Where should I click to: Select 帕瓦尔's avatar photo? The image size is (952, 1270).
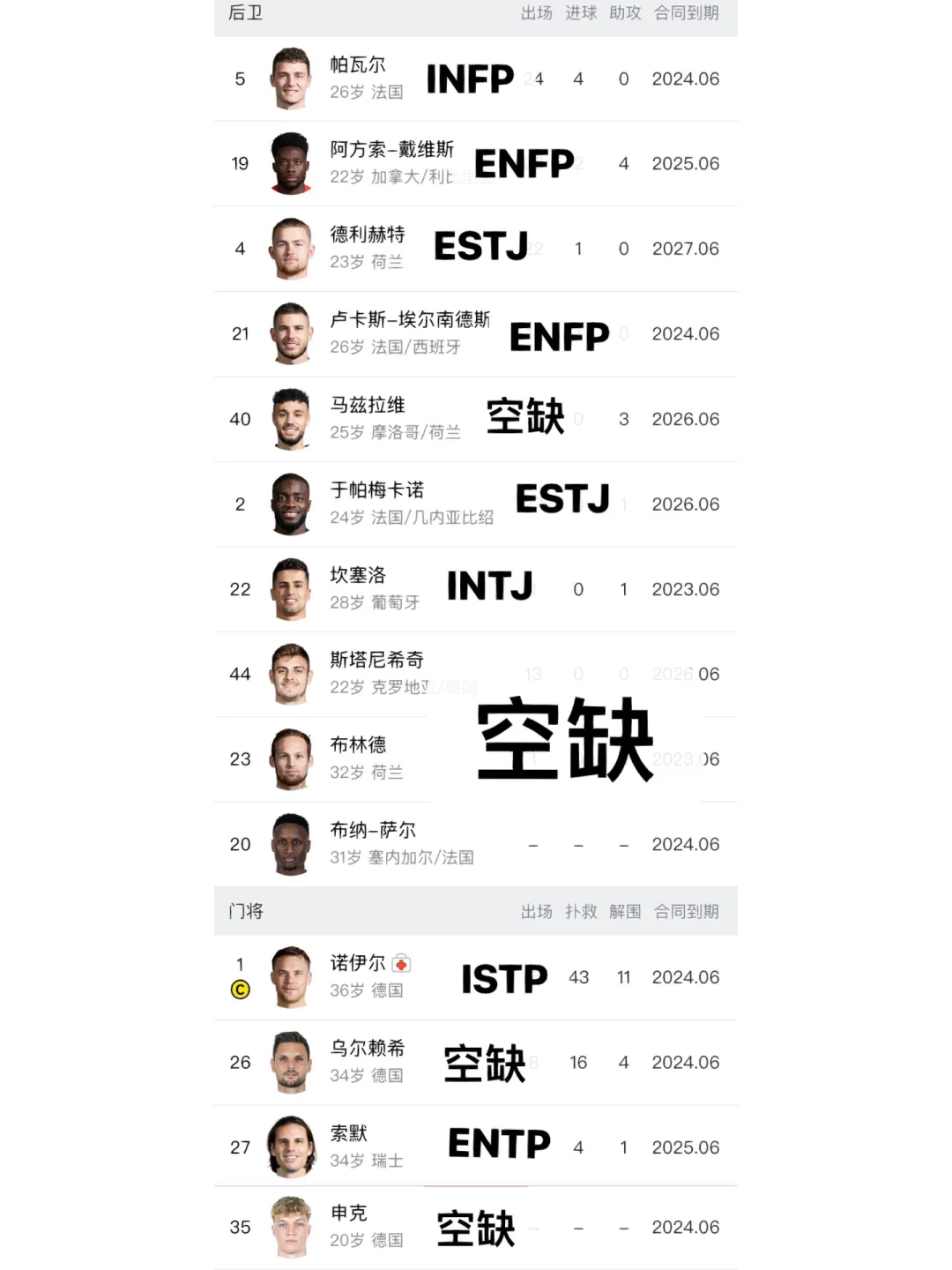pos(291,78)
